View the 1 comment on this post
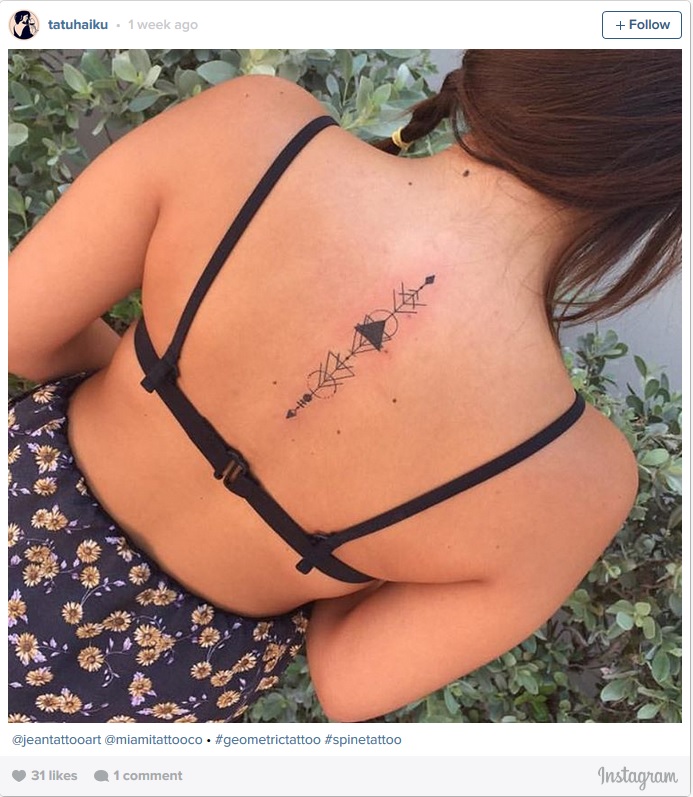The width and height of the screenshot is (693, 797). [138, 776]
